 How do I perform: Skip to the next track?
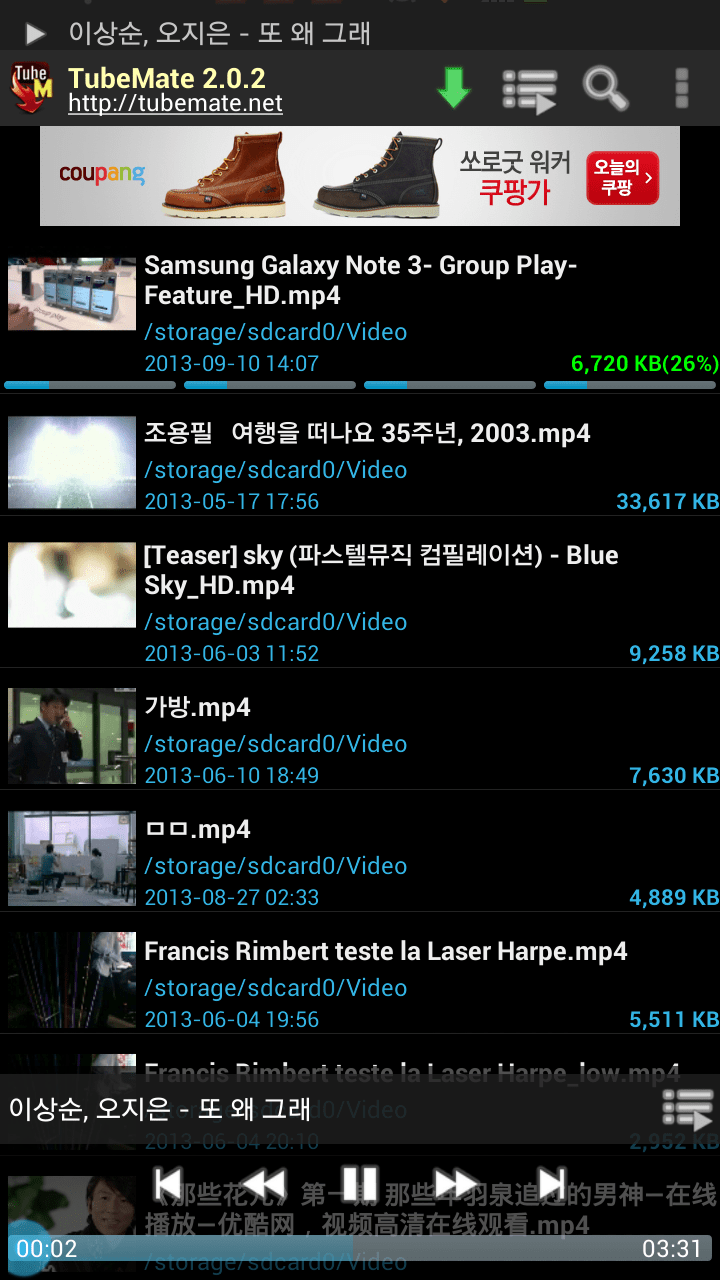click(551, 1183)
